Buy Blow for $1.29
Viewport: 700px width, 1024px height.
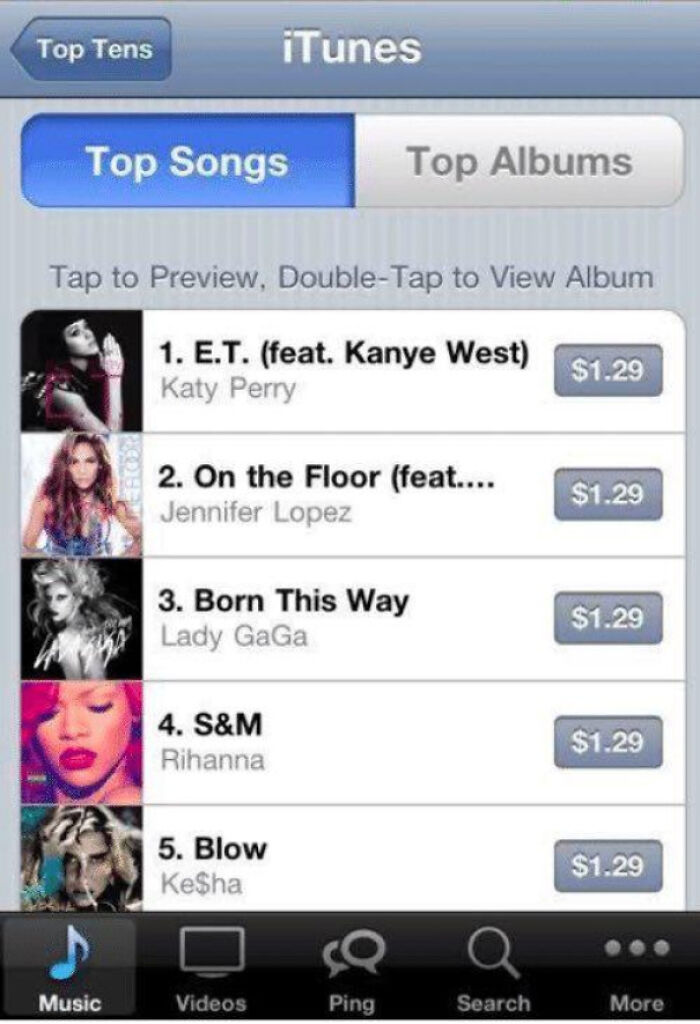point(607,865)
